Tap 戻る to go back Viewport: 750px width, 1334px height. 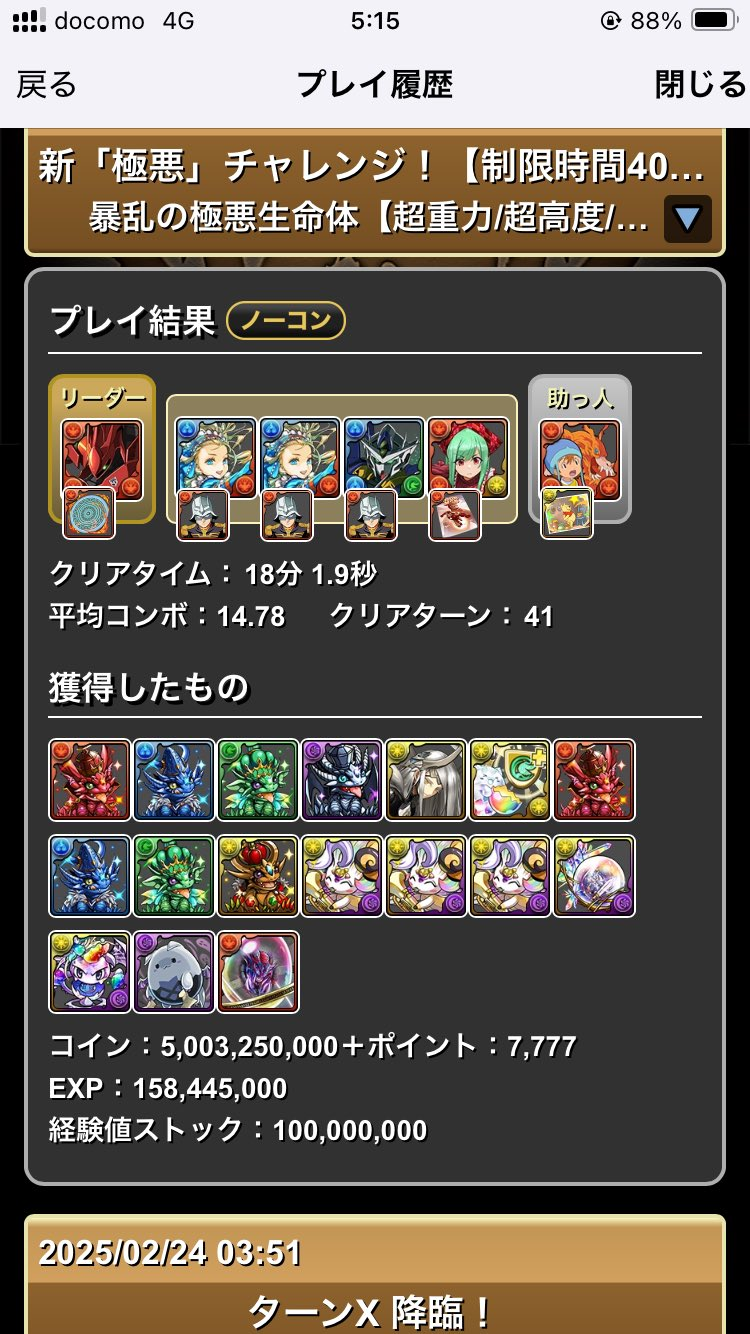click(47, 85)
